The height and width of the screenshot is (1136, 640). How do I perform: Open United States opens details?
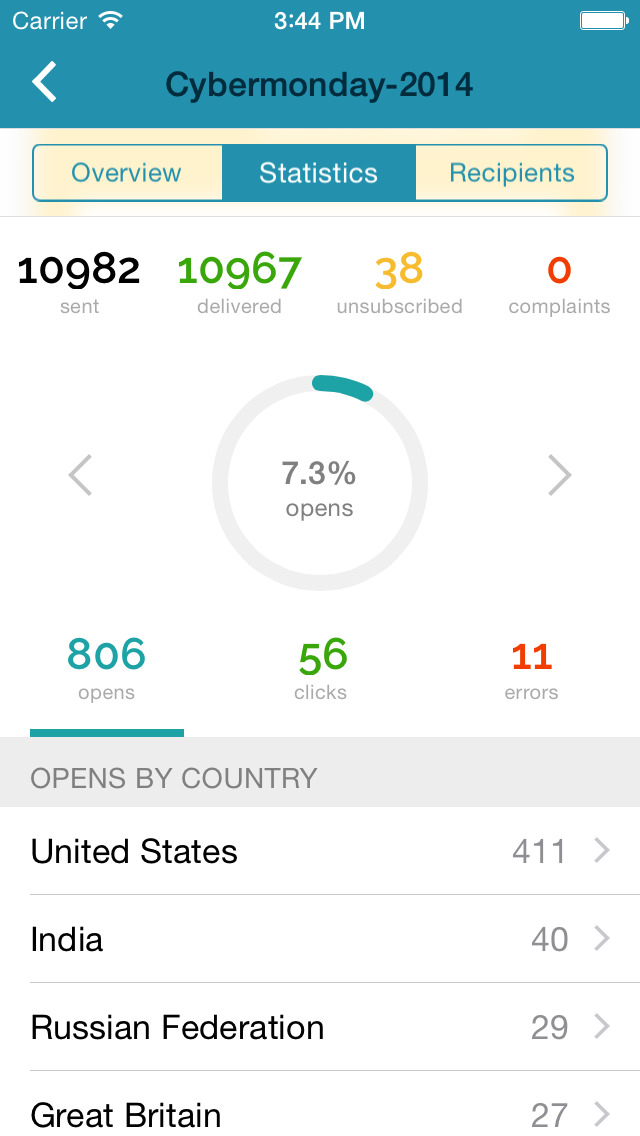click(320, 851)
